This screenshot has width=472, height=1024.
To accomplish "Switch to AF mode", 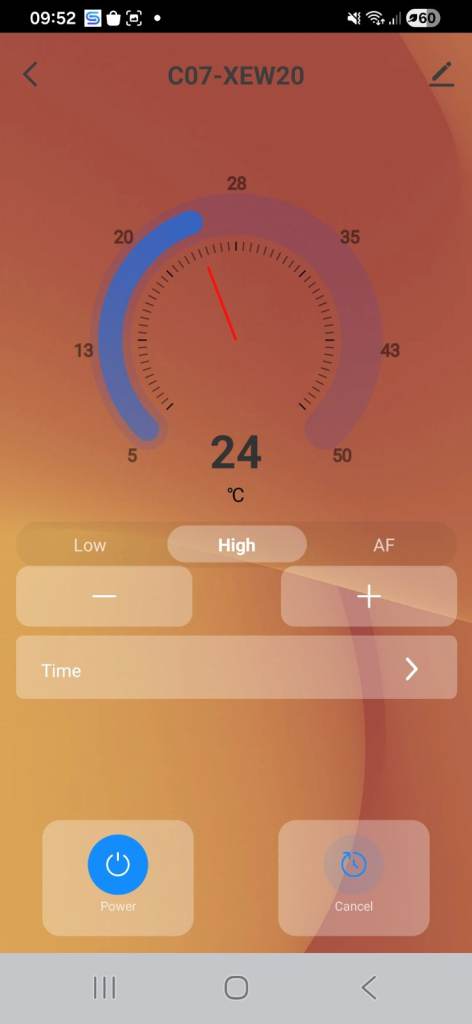I will (384, 545).
